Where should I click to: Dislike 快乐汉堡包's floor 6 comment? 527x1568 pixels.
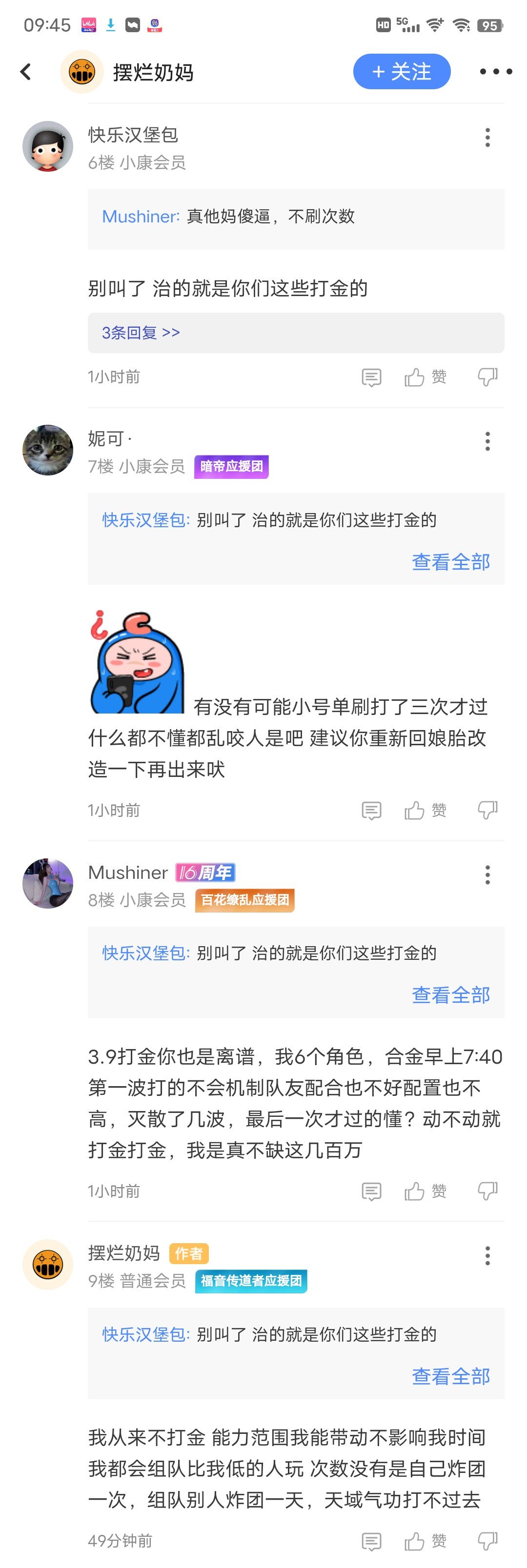[487, 377]
